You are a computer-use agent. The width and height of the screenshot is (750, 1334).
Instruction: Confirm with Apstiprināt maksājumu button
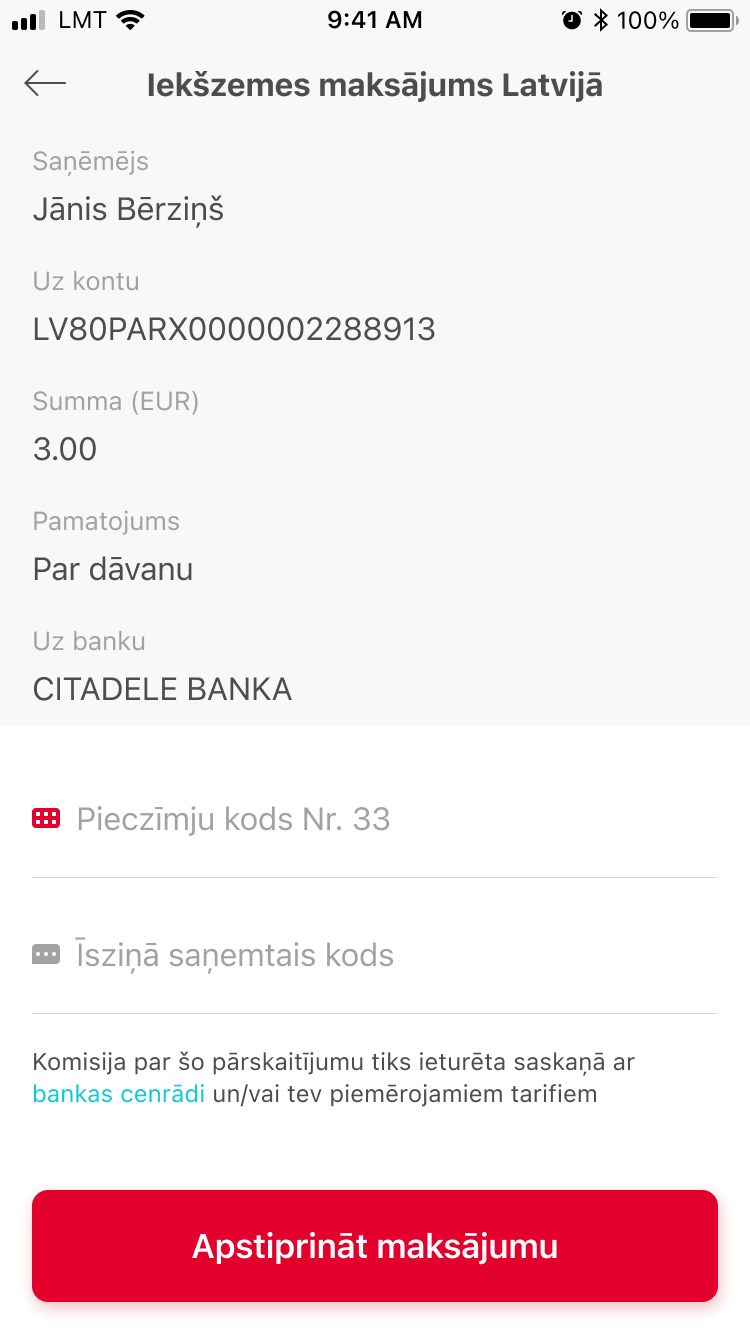[x=375, y=1246]
